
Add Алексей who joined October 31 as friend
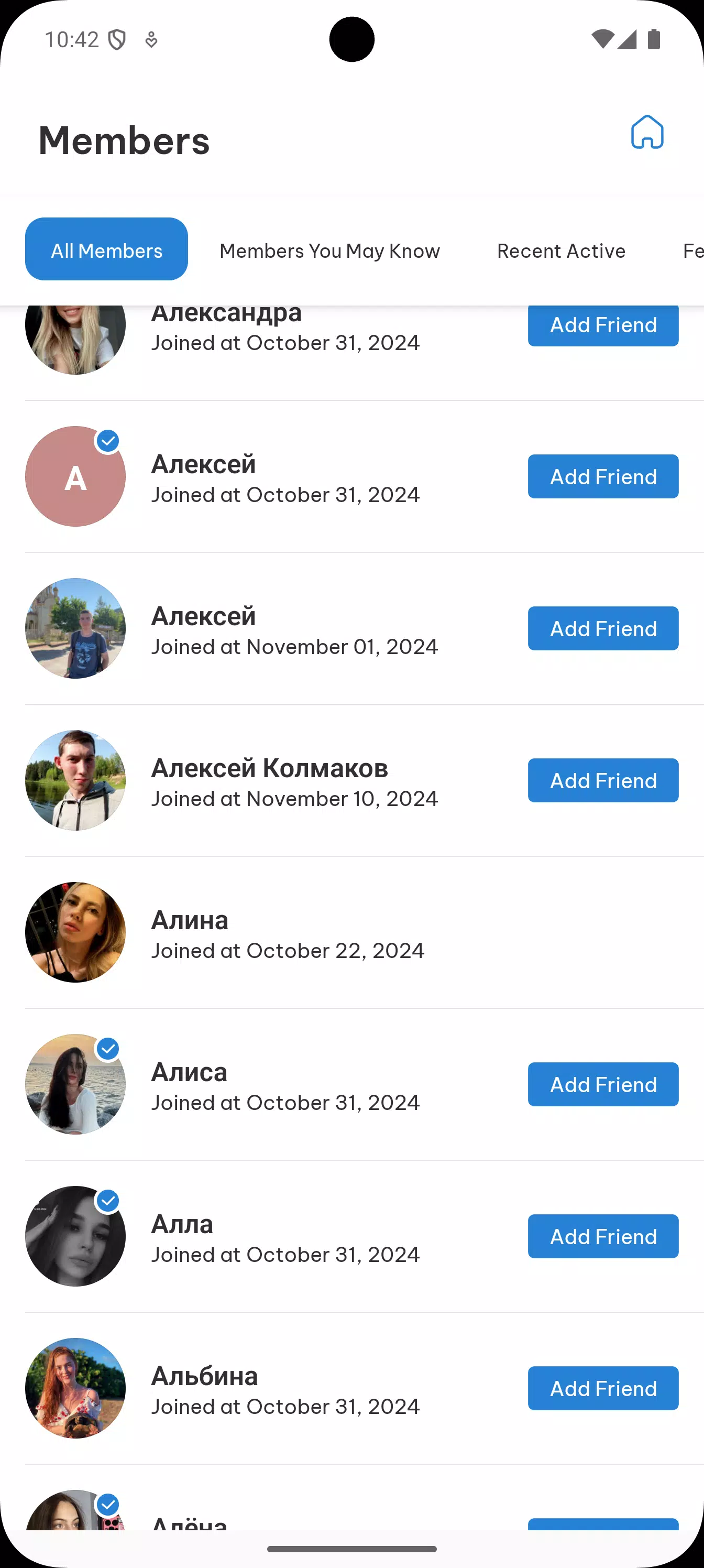pos(602,476)
